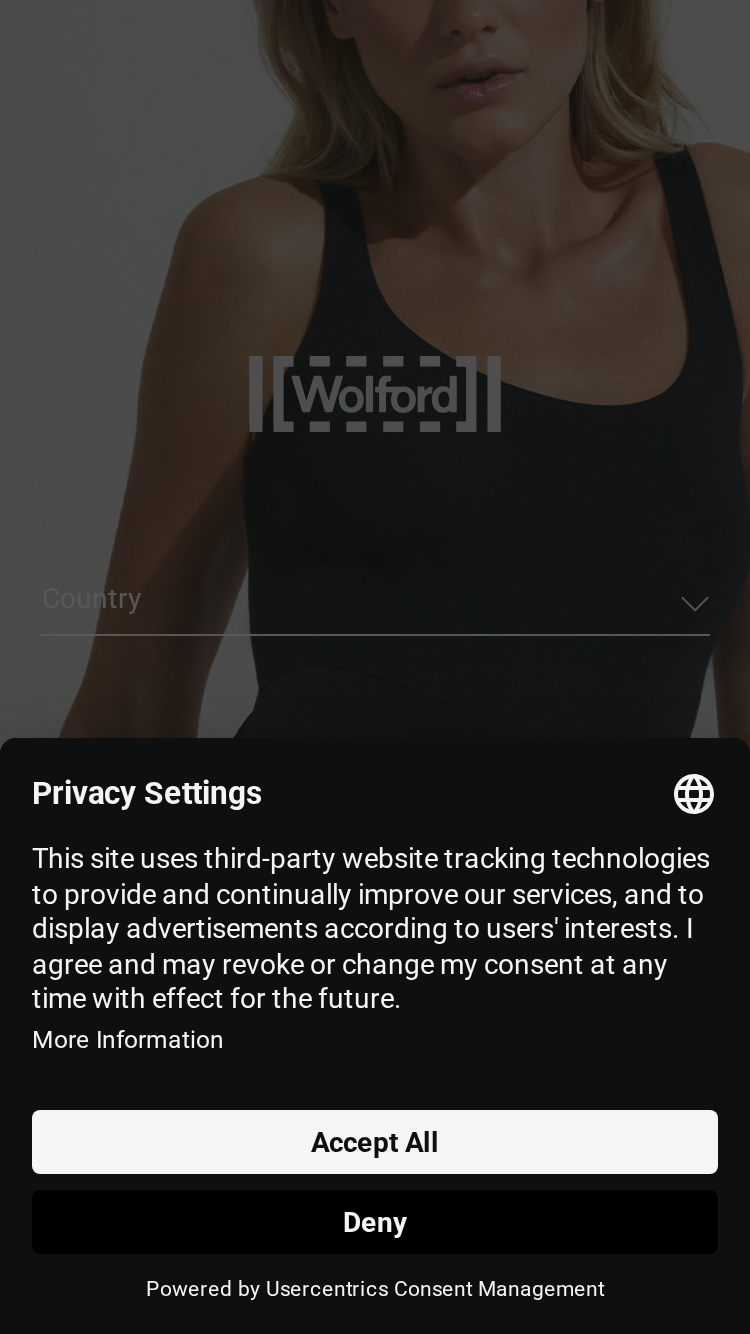This screenshot has width=750, height=1334.
Task: Deny tracking consent
Action: point(375,1222)
